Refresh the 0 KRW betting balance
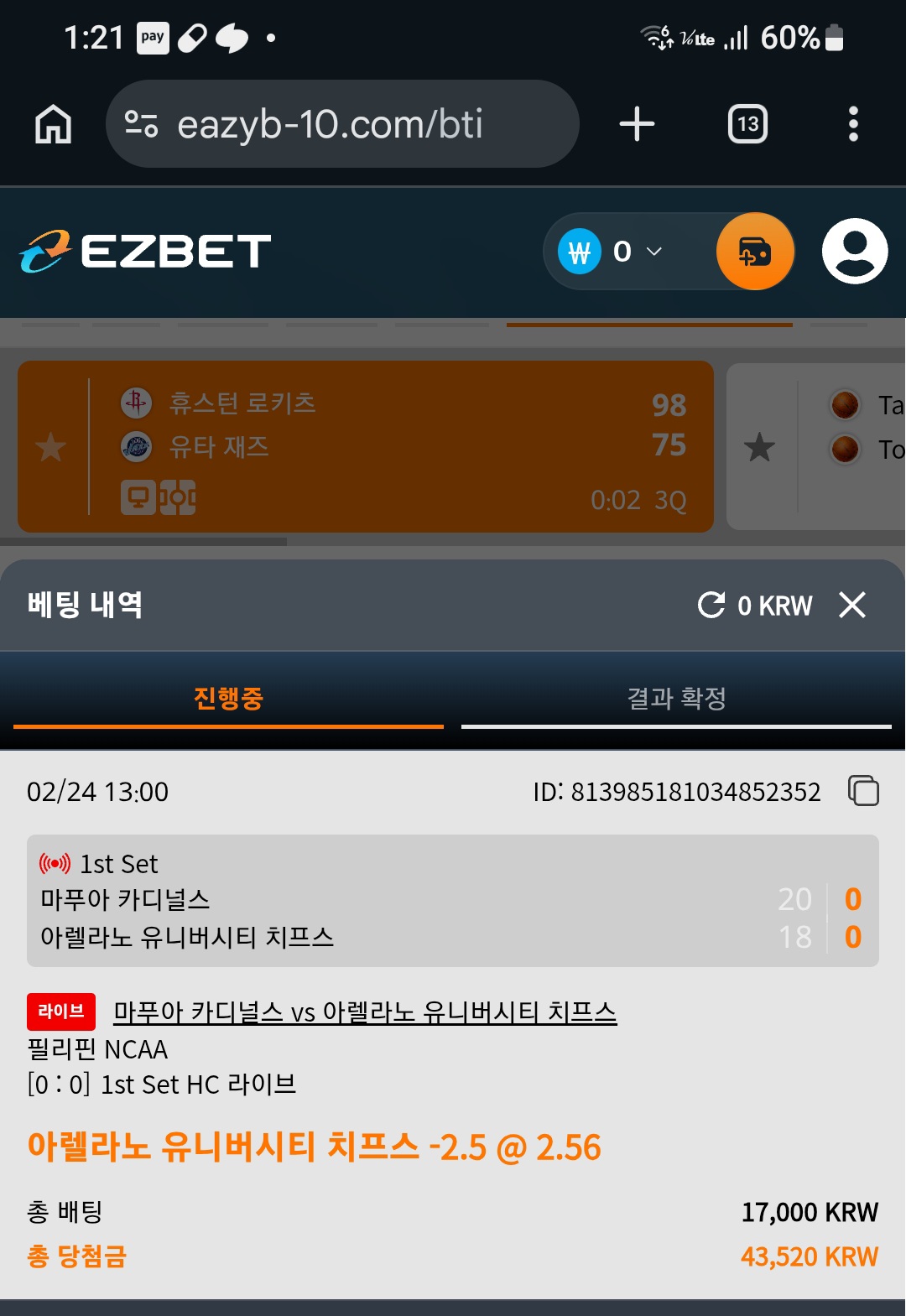Image resolution: width=906 pixels, height=1316 pixels. pyautogui.click(x=711, y=605)
